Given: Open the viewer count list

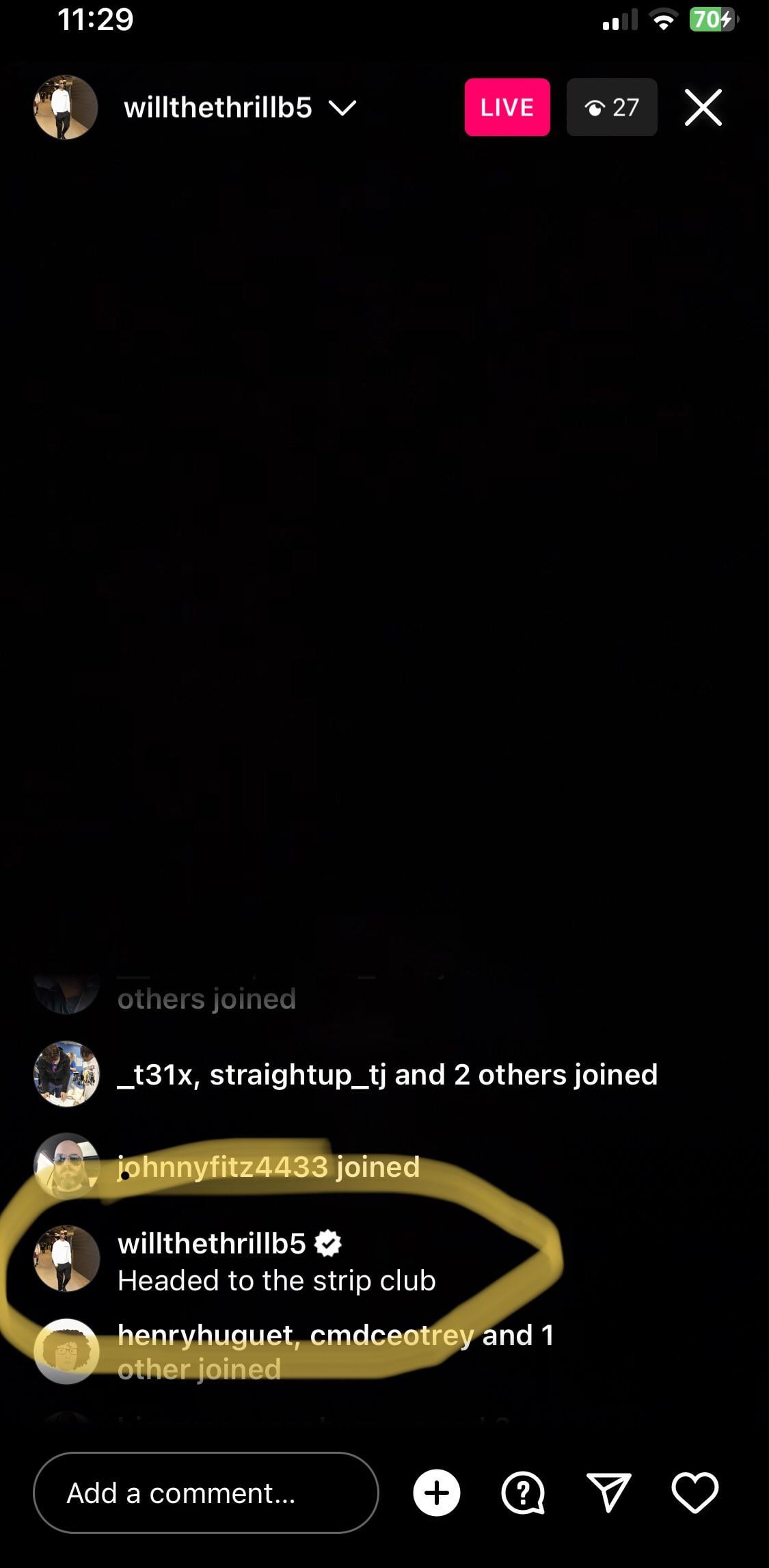Looking at the screenshot, I should [611, 107].
